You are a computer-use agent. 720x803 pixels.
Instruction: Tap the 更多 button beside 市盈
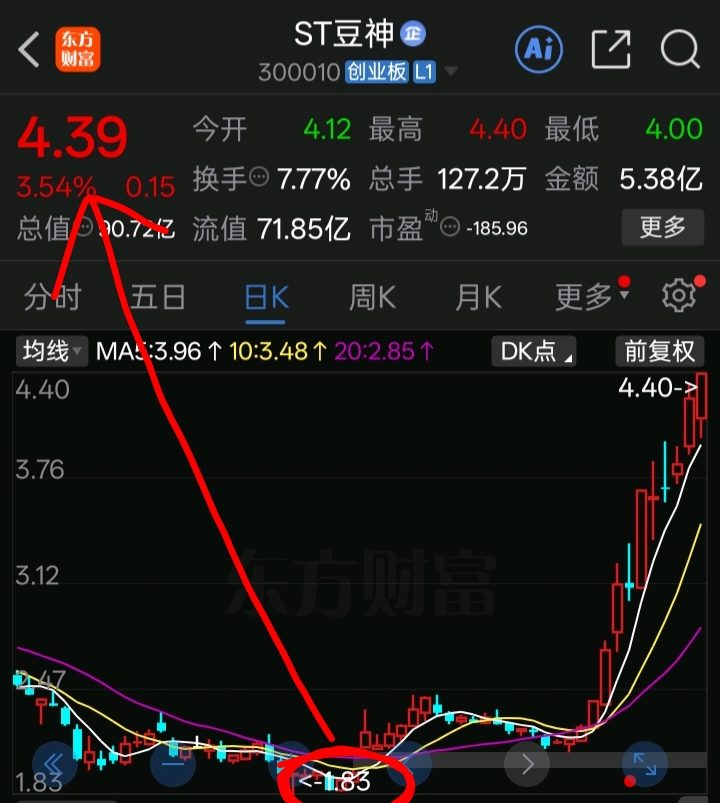663,227
